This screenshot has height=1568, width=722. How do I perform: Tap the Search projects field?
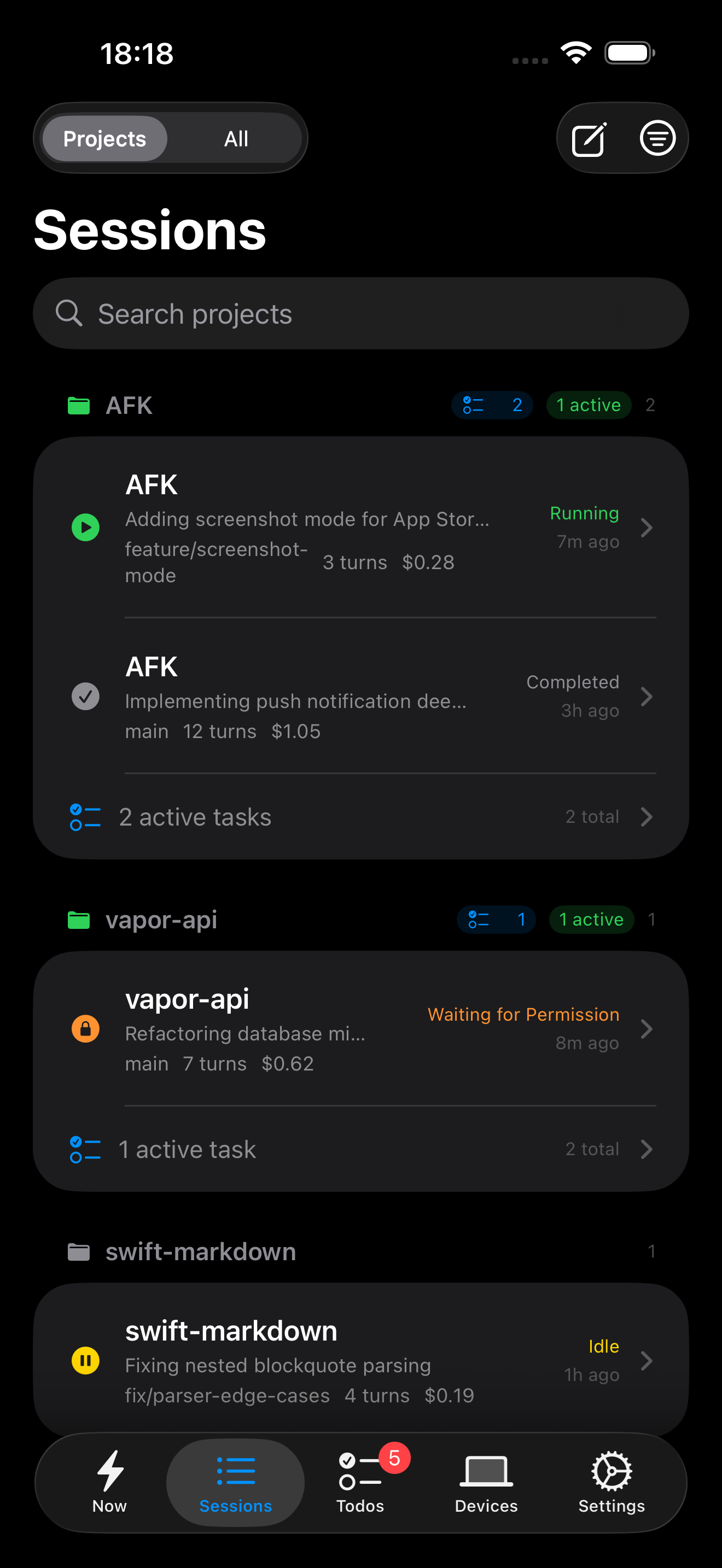click(360, 313)
